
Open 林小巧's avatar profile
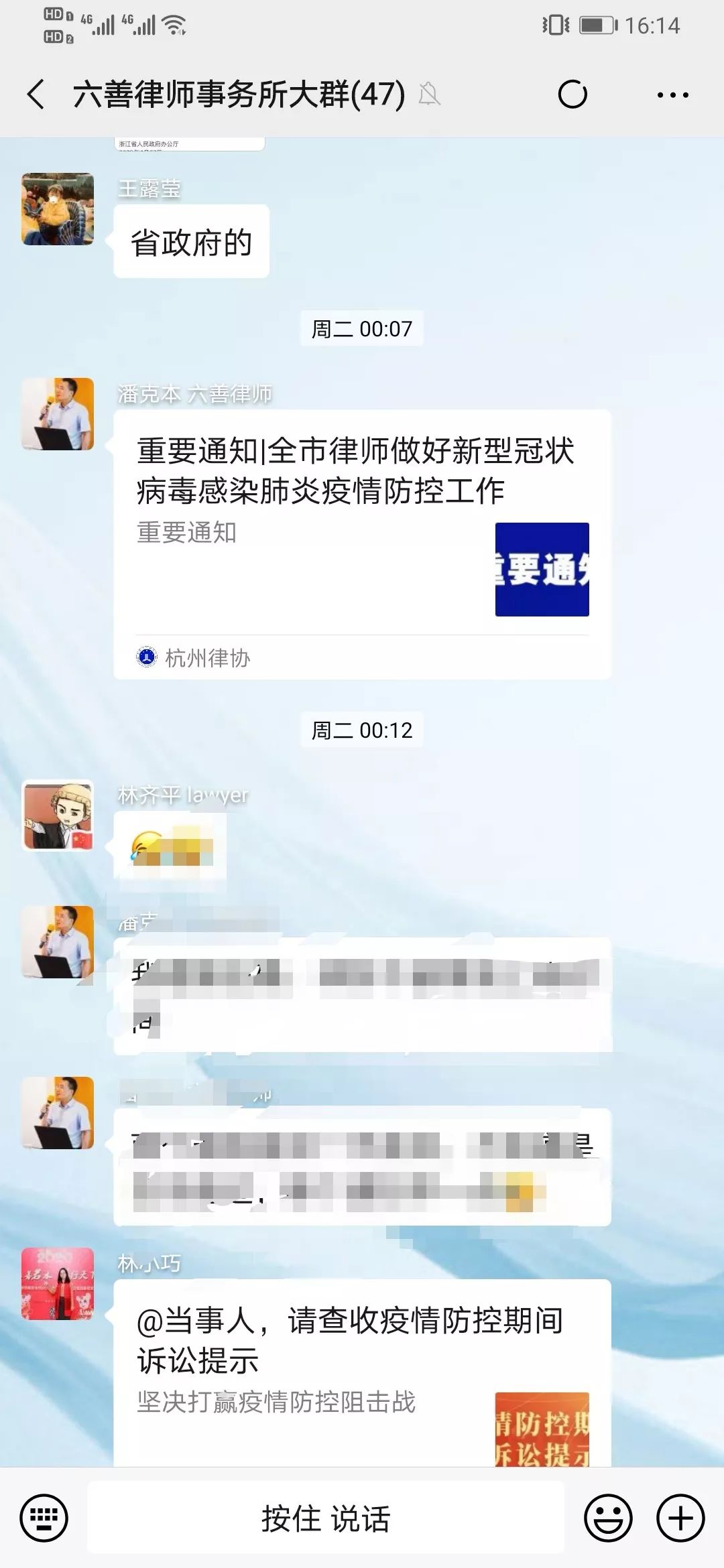[x=58, y=1284]
